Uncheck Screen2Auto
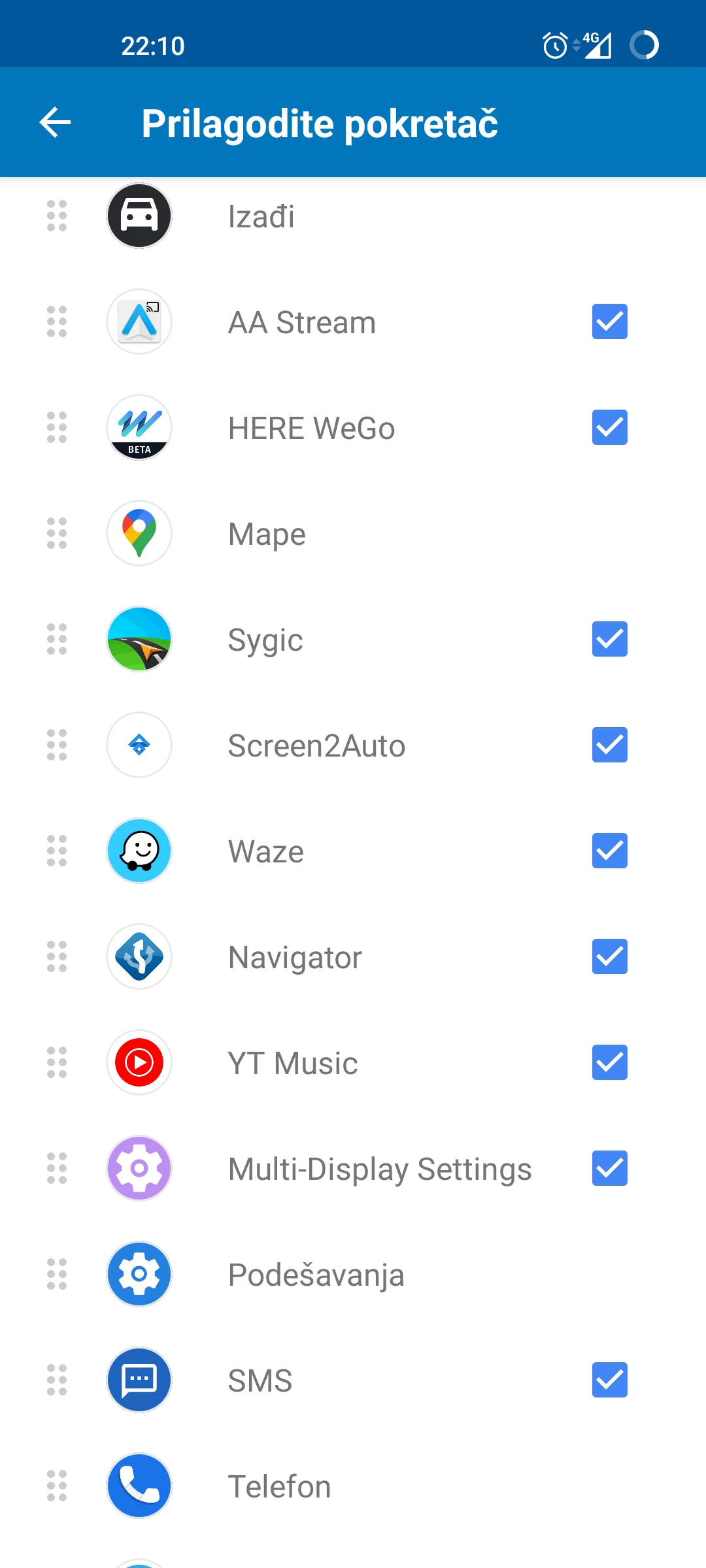This screenshot has width=706, height=1568. [609, 745]
